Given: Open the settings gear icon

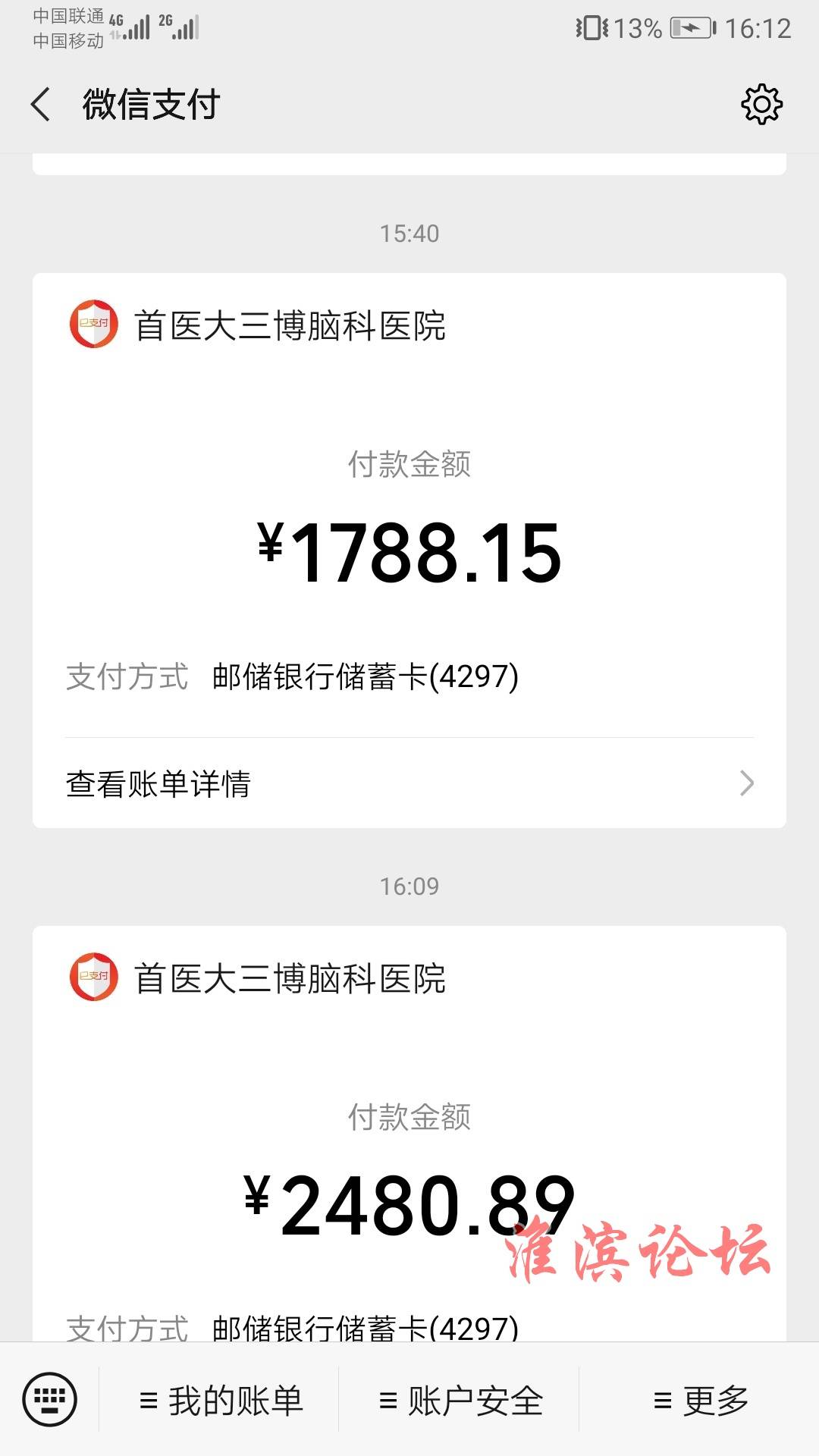Looking at the screenshot, I should (x=761, y=104).
